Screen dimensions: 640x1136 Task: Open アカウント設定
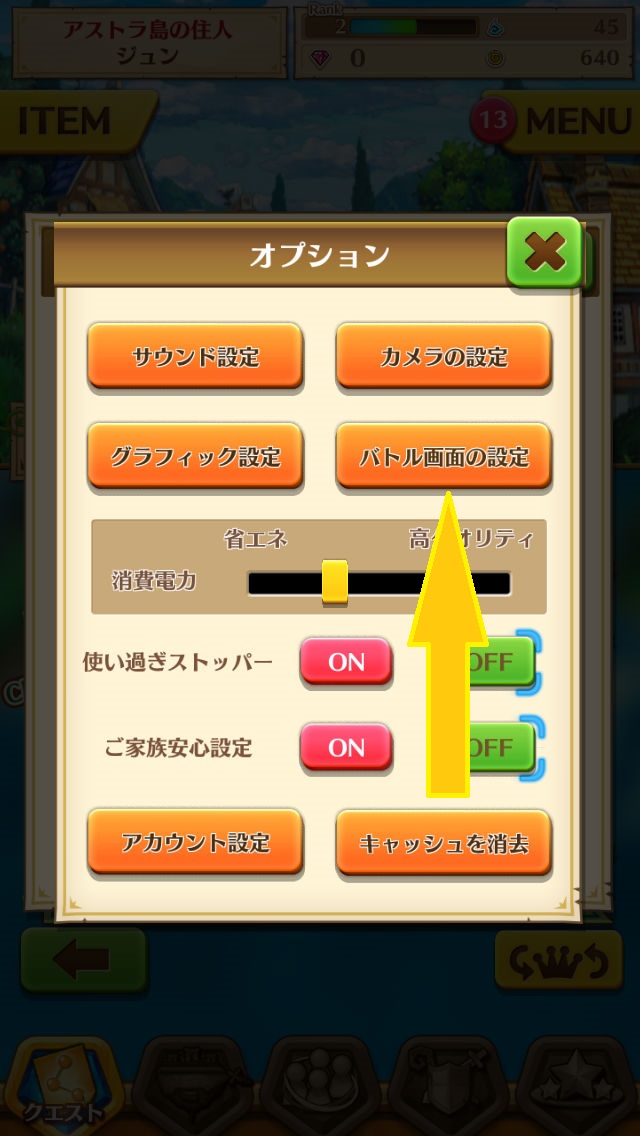coord(195,842)
